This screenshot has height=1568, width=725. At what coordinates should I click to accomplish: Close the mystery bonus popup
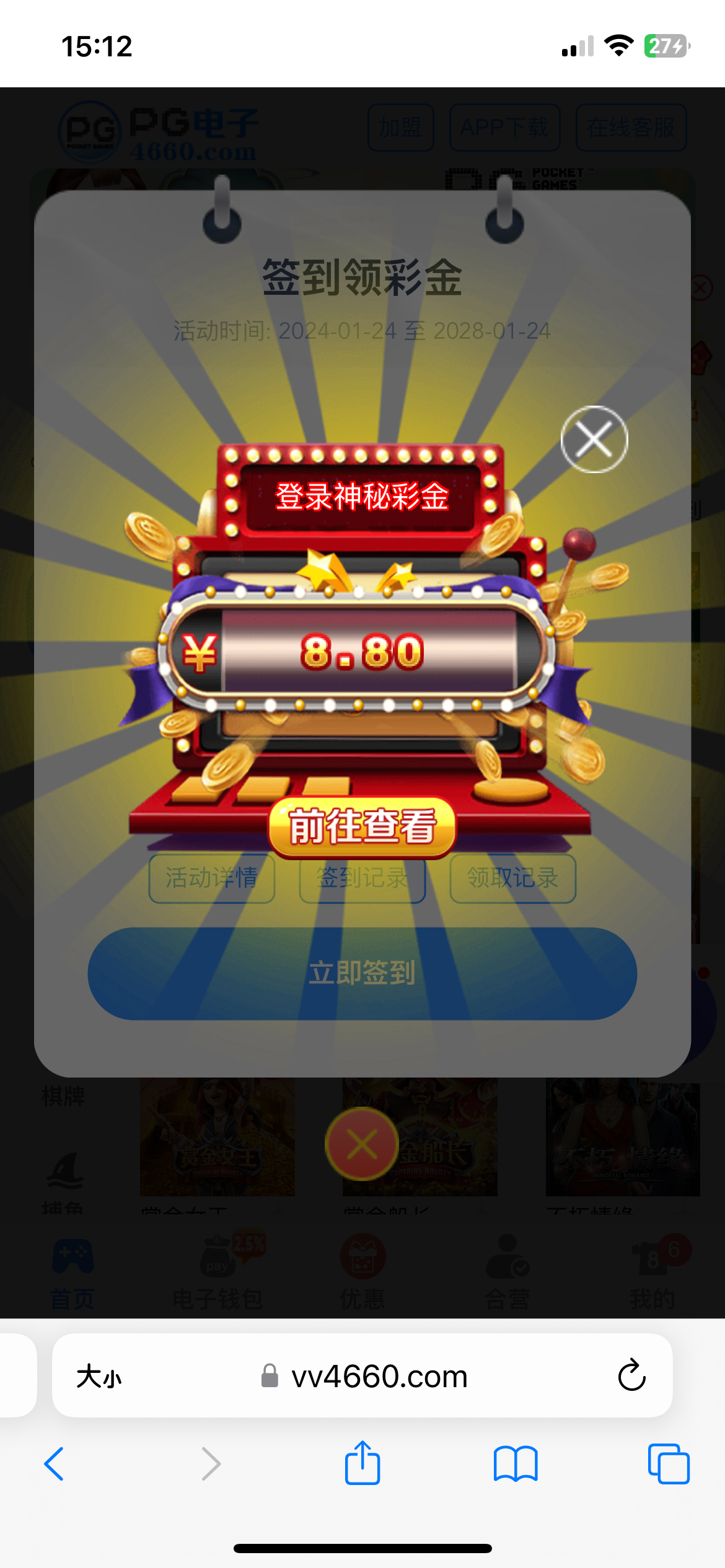pyautogui.click(x=594, y=439)
